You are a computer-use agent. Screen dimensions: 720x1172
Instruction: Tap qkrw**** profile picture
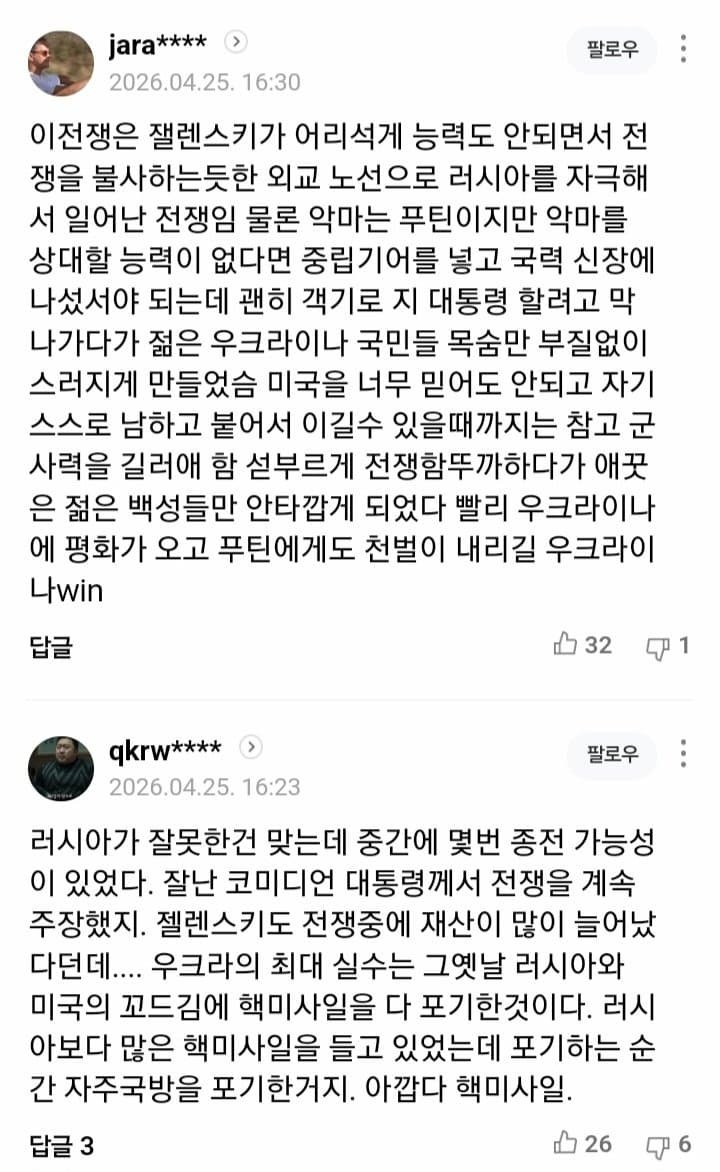61,768
